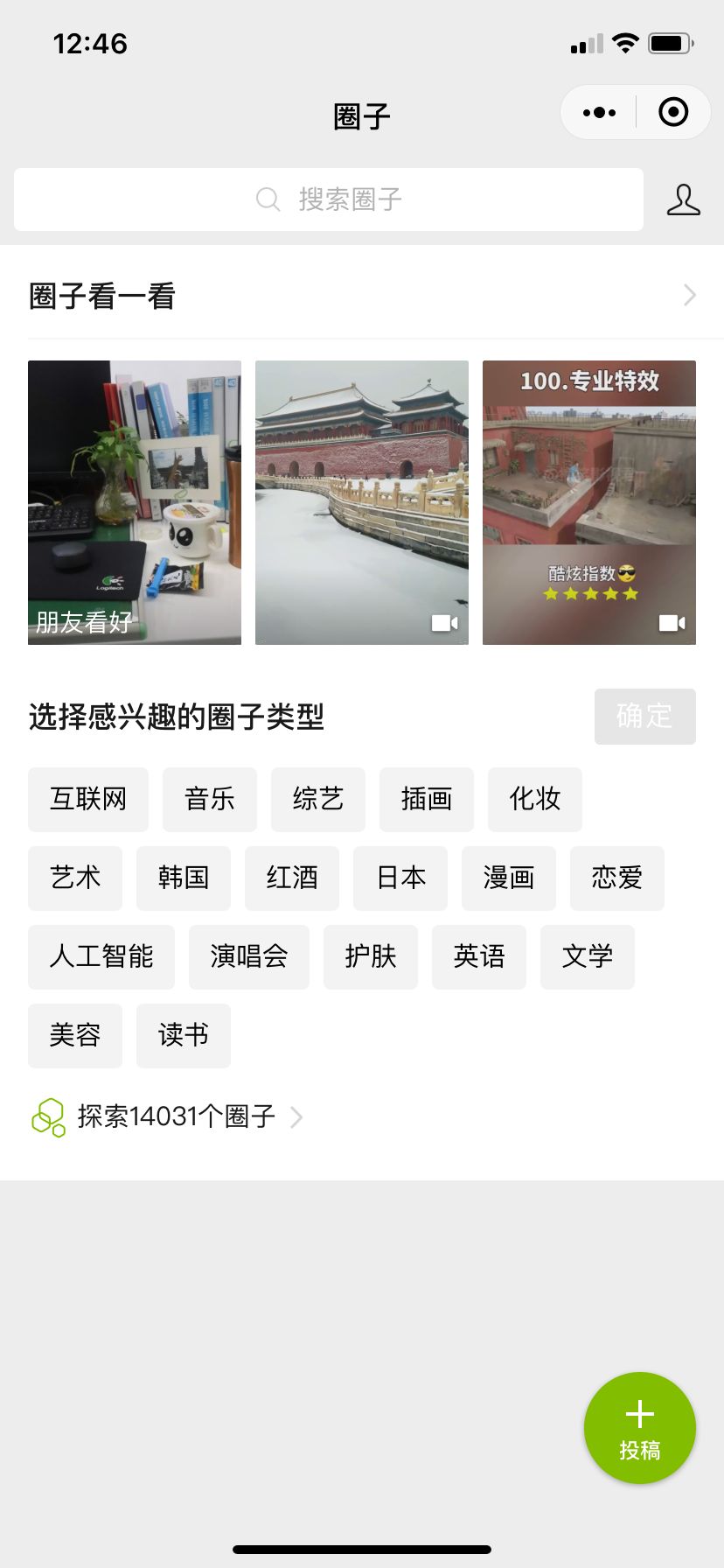Tap the 搜索圈子 search box
This screenshot has width=724, height=1568.
pyautogui.click(x=329, y=199)
